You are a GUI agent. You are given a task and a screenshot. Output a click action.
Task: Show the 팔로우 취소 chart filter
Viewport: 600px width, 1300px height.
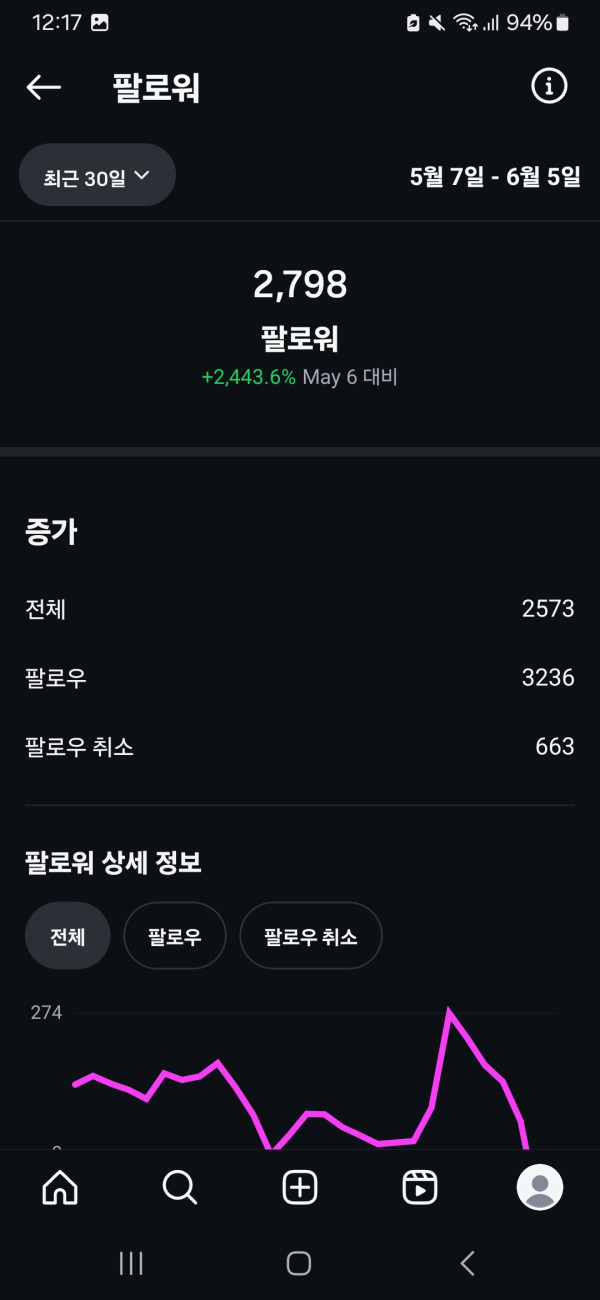pyautogui.click(x=311, y=936)
